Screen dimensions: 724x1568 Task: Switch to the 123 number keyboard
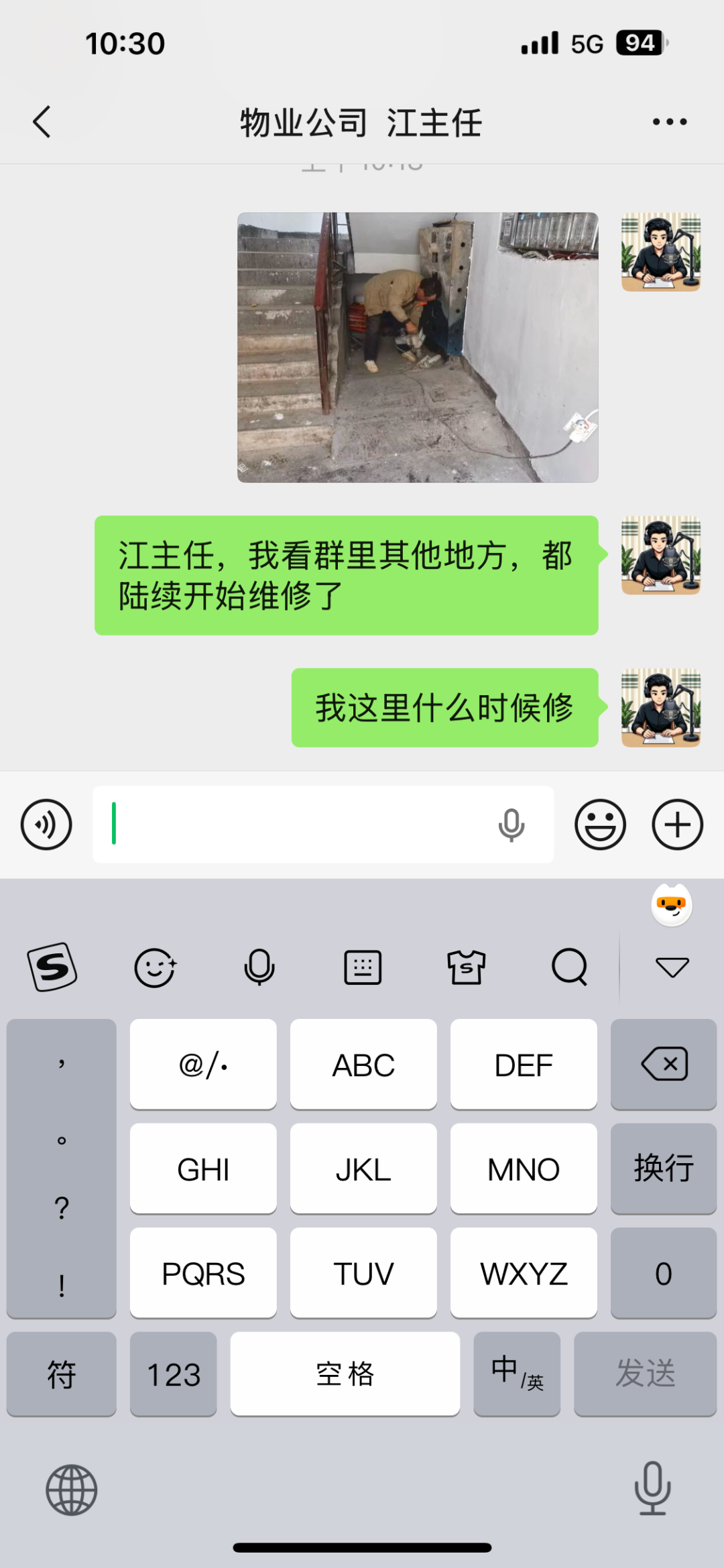(173, 1374)
